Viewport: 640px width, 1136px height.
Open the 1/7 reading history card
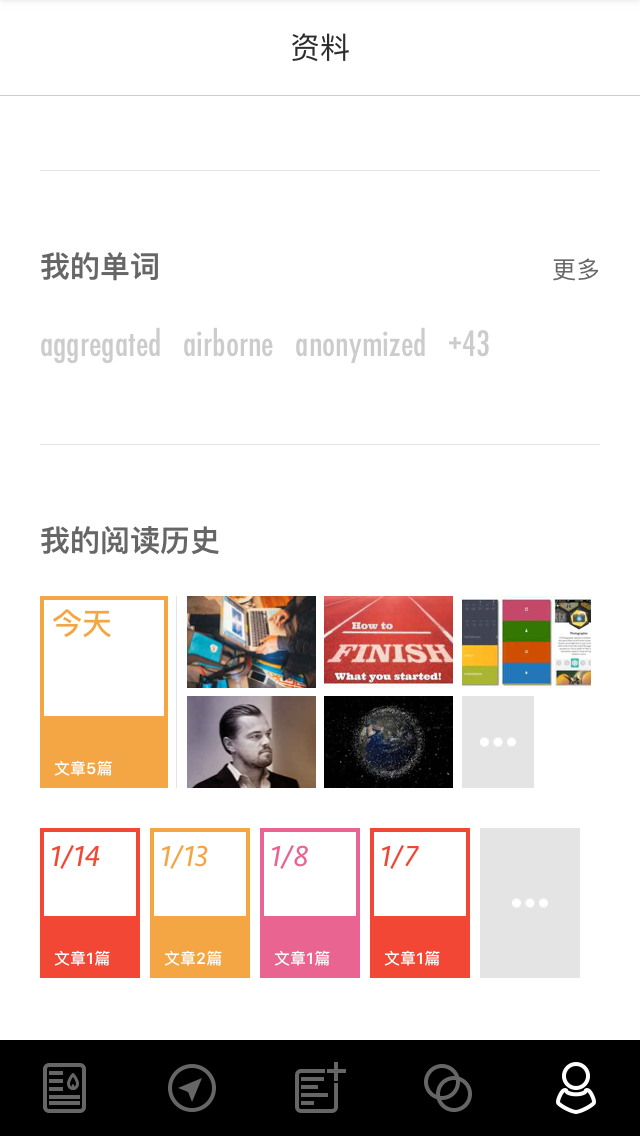pyautogui.click(x=420, y=903)
